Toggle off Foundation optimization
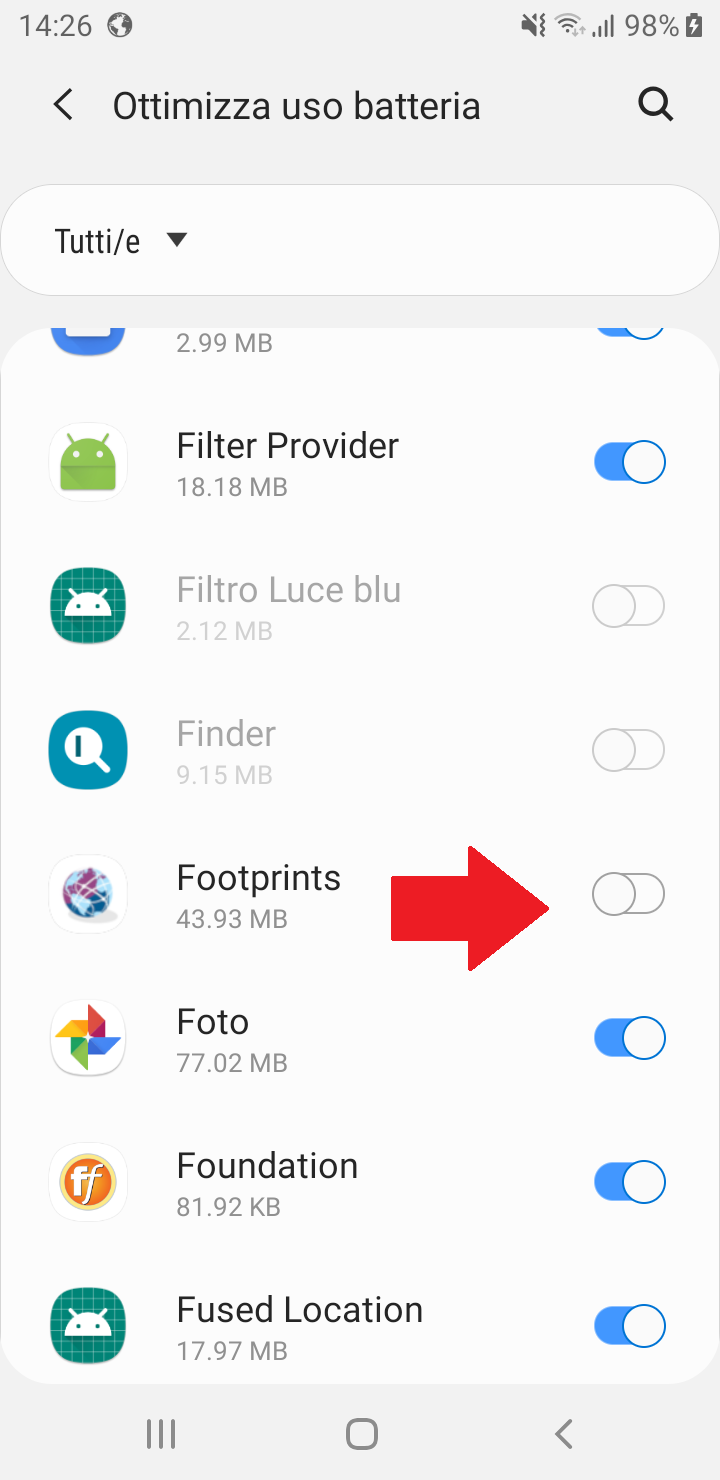This screenshot has width=720, height=1480. pyautogui.click(x=629, y=1182)
